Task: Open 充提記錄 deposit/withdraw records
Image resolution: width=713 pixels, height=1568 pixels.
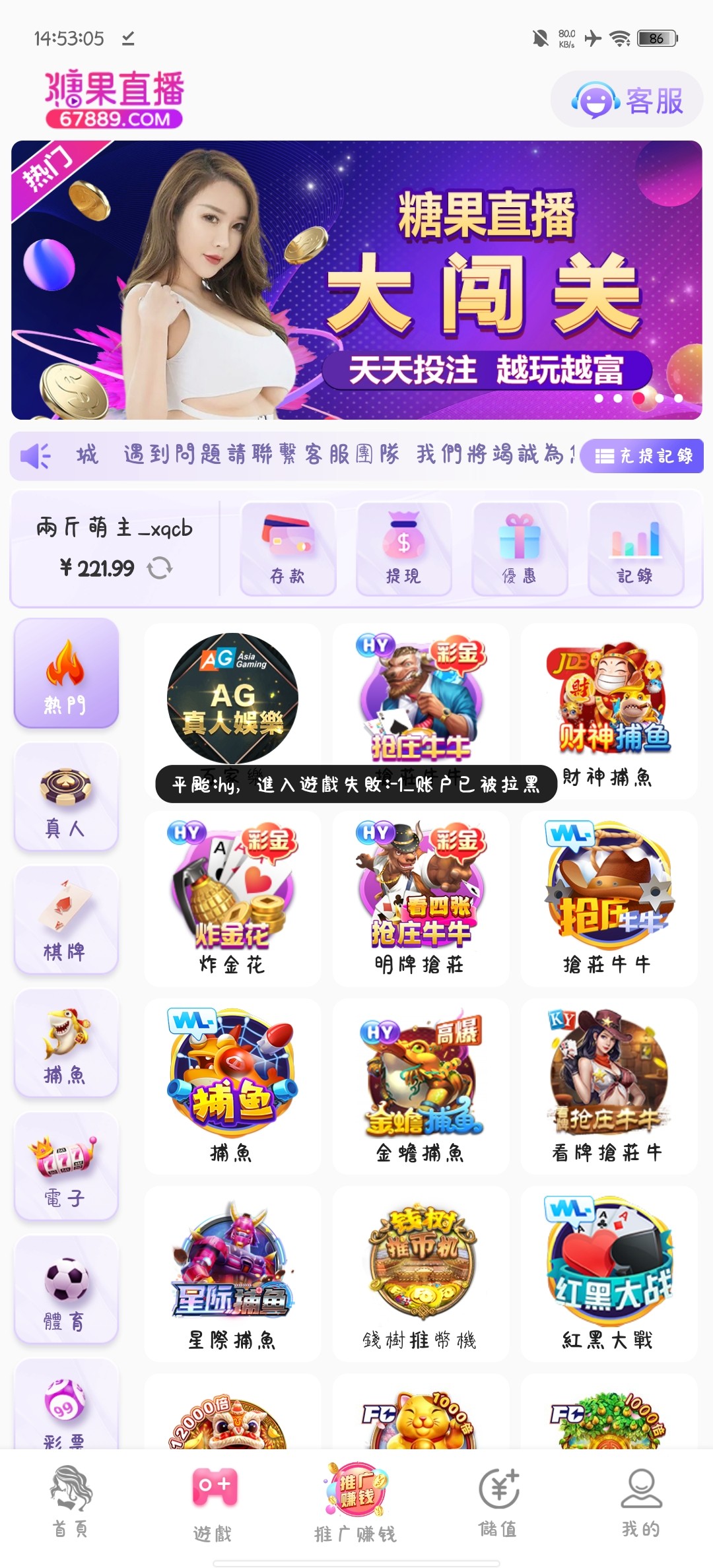Action: (642, 456)
